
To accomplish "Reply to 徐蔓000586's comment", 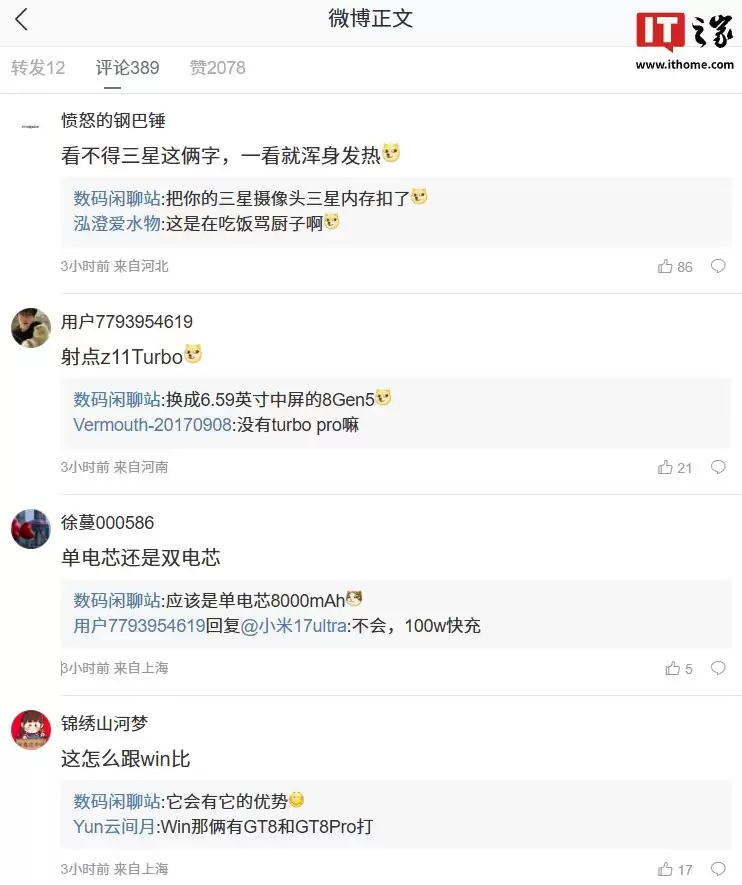I will [x=718, y=669].
